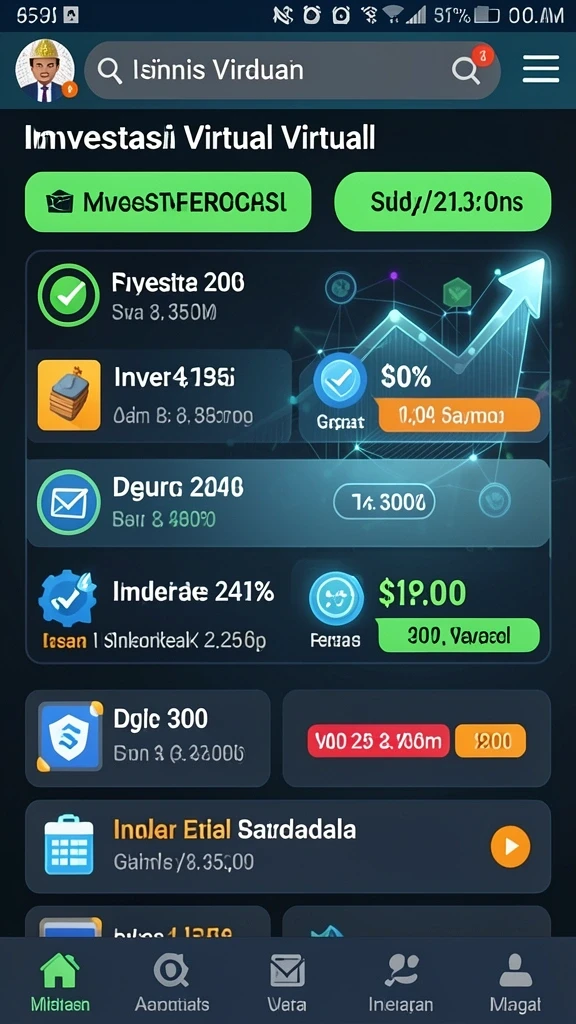Tap the orange 1200 chip
The width and height of the screenshot is (576, 1024).
coord(490,741)
